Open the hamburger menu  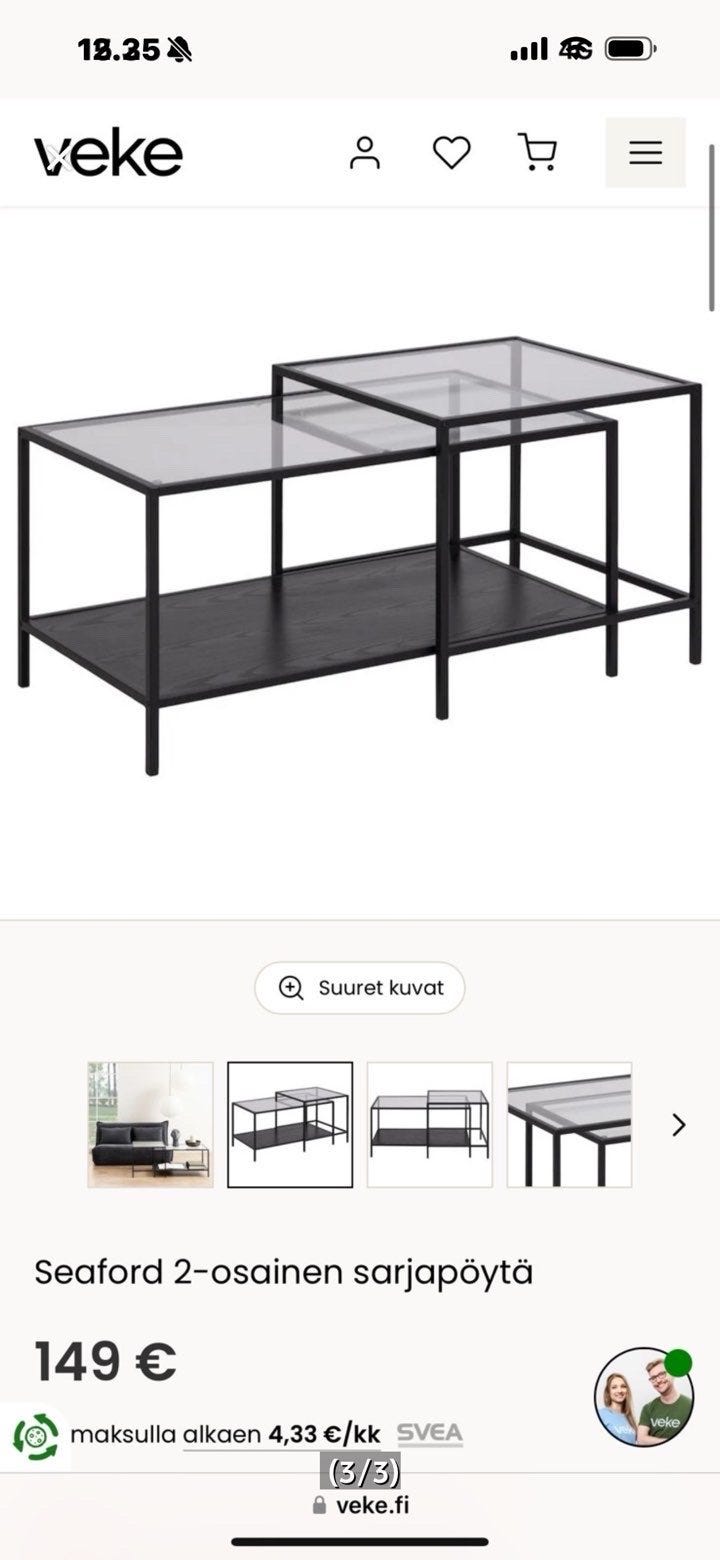(646, 152)
